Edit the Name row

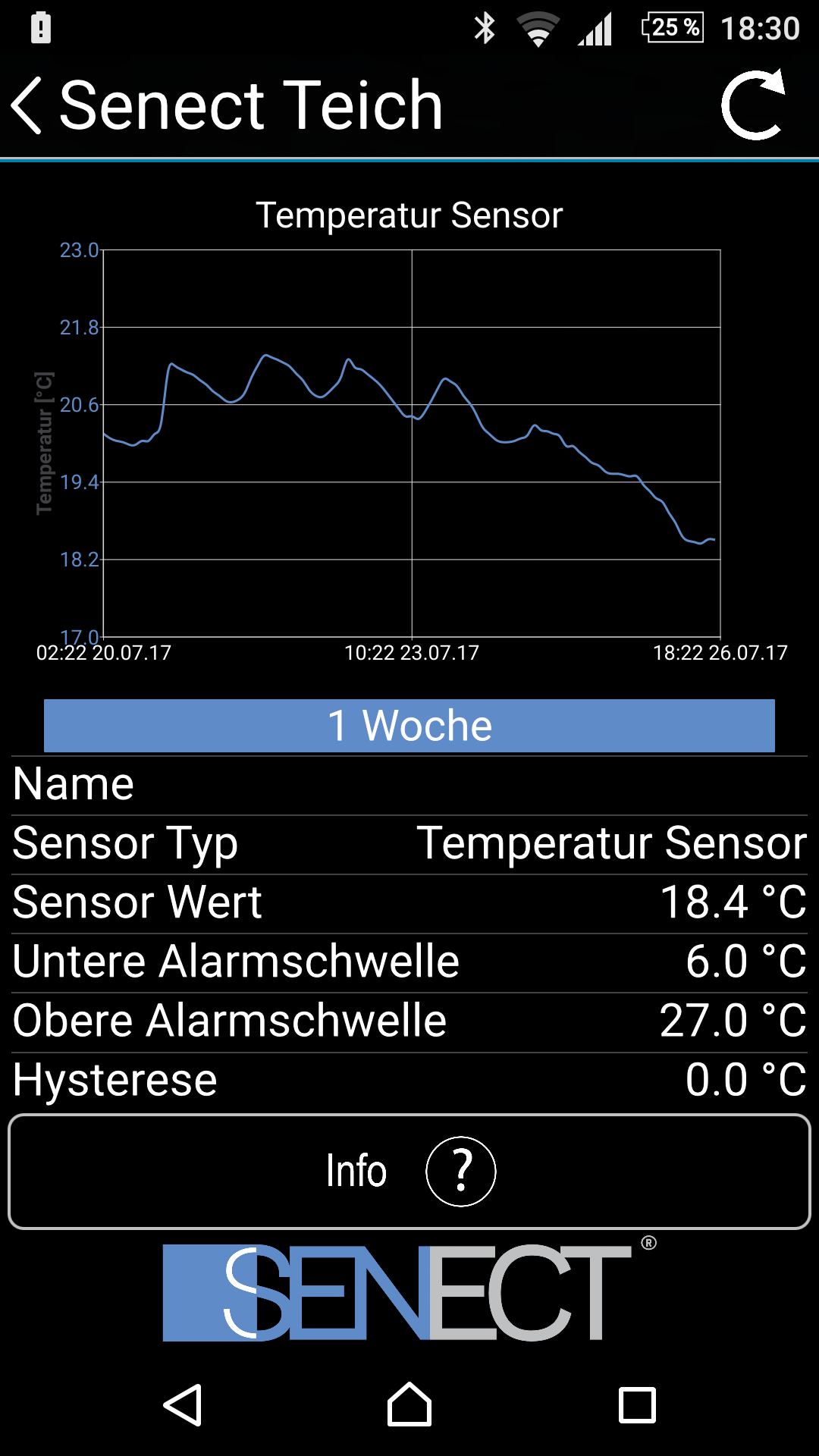tap(409, 785)
